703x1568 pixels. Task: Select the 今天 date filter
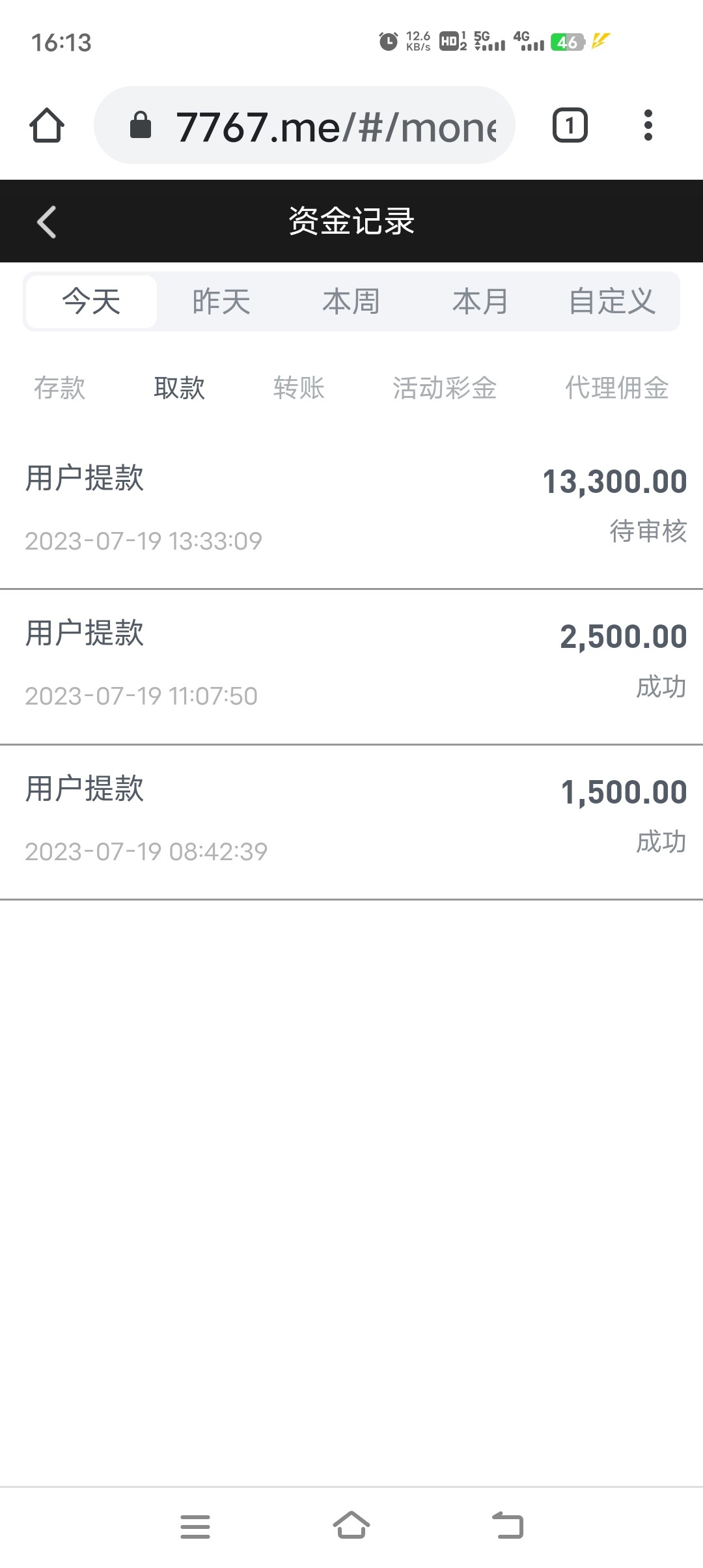(x=91, y=301)
